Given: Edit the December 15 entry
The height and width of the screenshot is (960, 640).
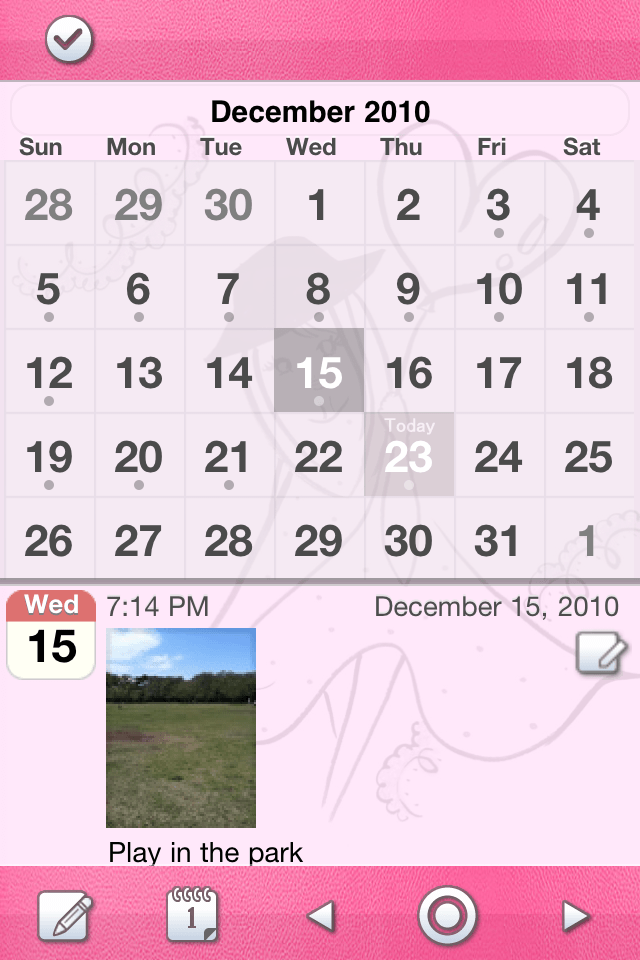Looking at the screenshot, I should click(601, 655).
